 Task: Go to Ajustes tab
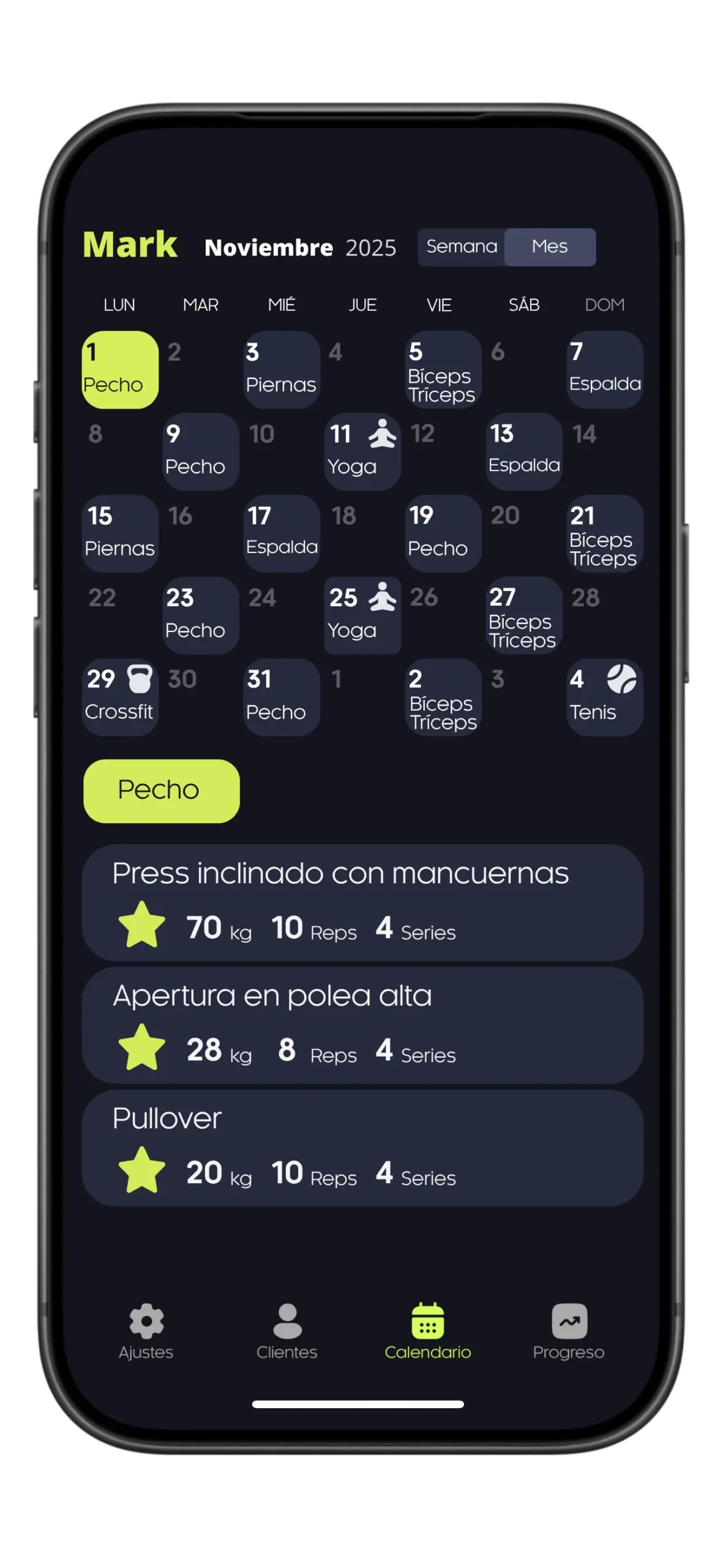tap(146, 1332)
